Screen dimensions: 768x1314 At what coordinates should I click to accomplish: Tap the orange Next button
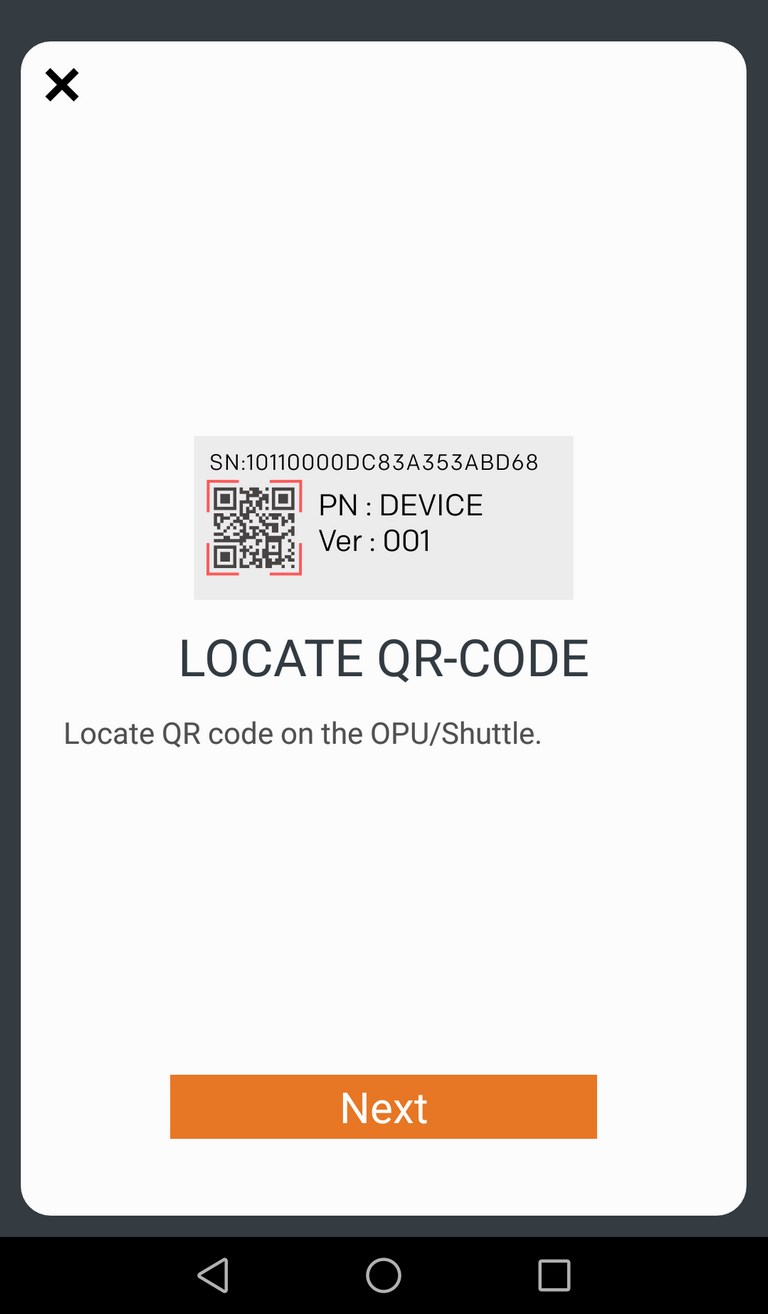coord(383,1107)
